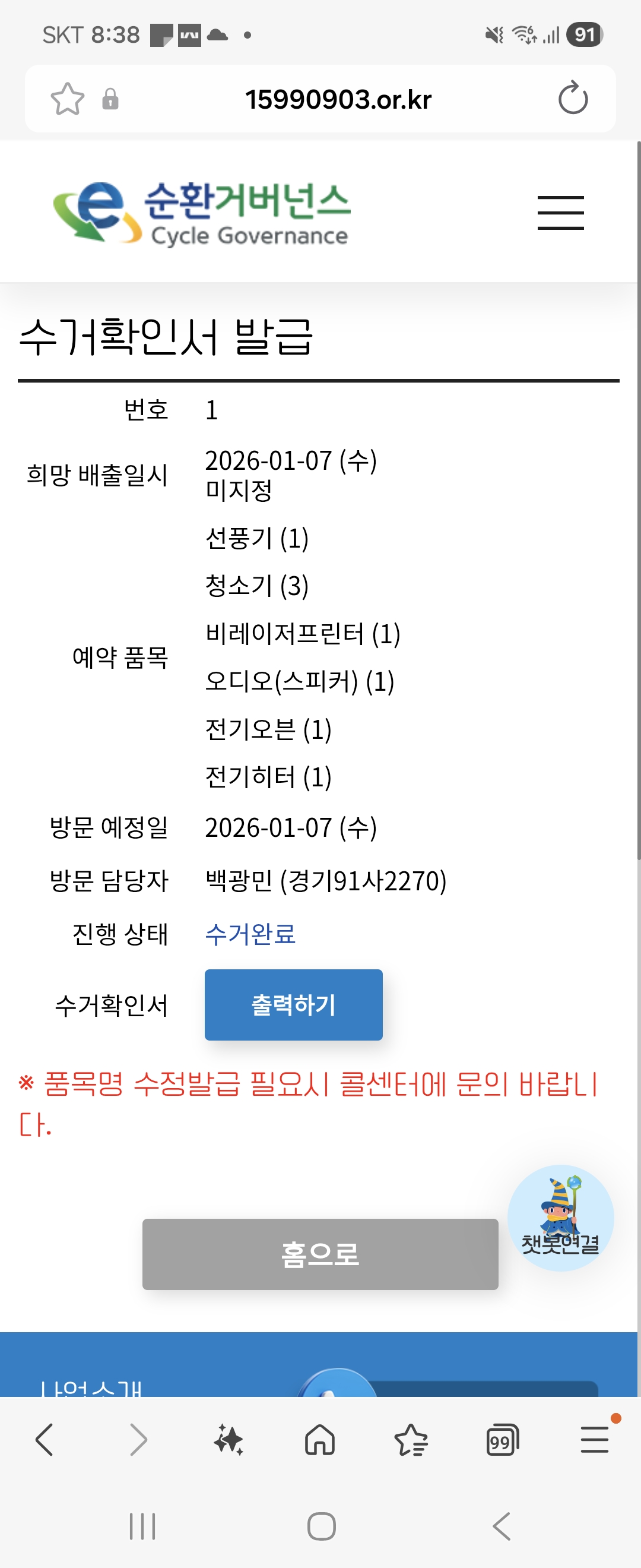Tap the 출력하기 button to print the receipt

coord(293,1004)
